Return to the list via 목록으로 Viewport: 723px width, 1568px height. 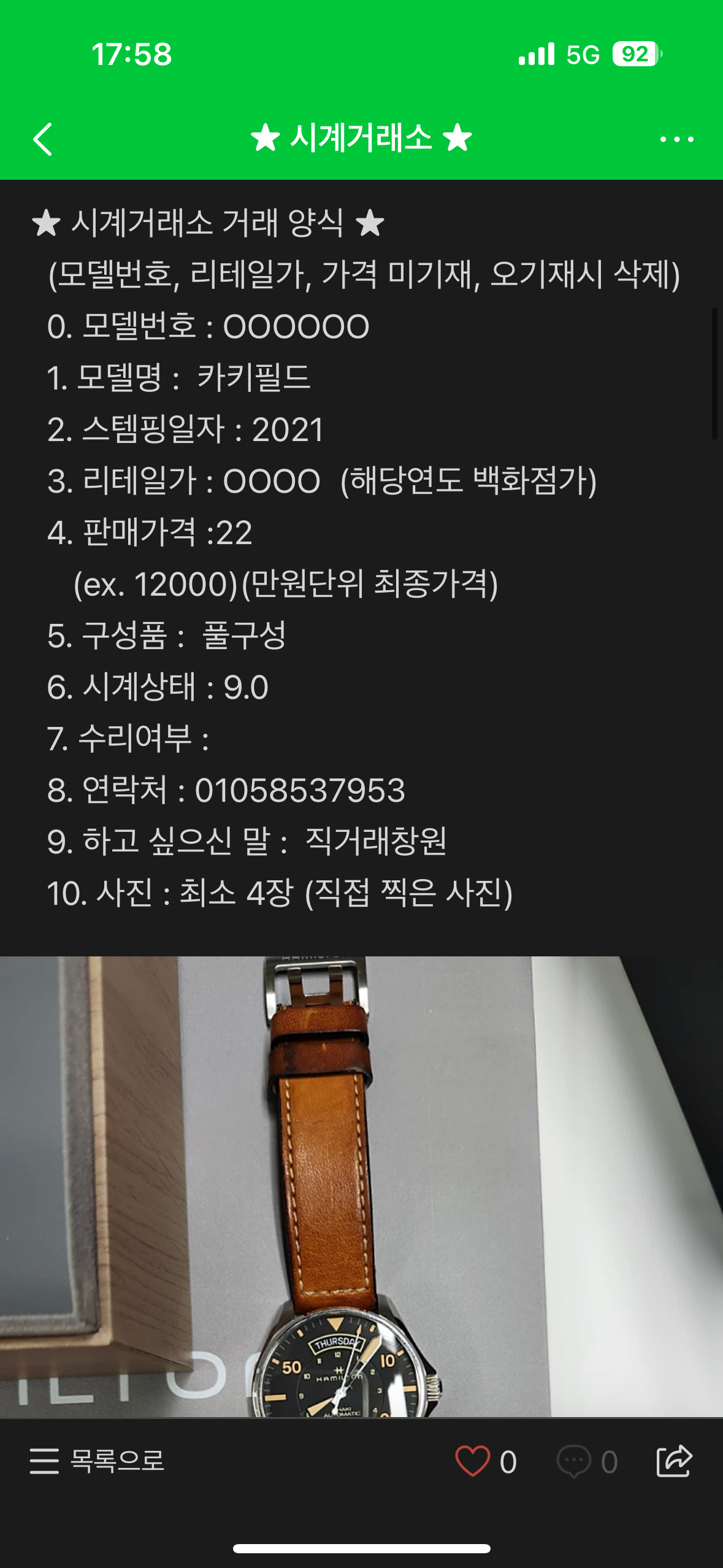coord(97,1461)
